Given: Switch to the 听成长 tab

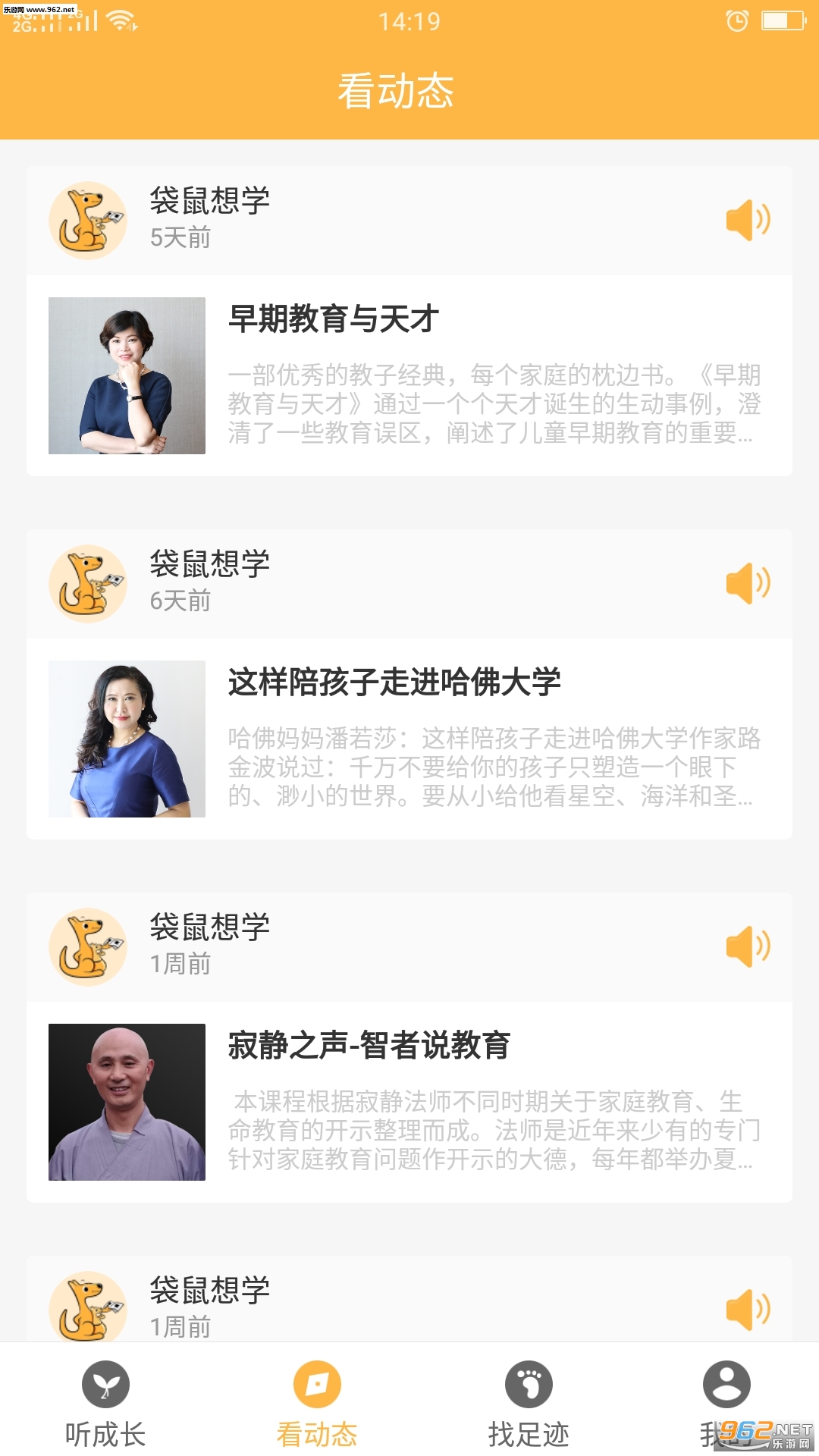Looking at the screenshot, I should point(105,1402).
